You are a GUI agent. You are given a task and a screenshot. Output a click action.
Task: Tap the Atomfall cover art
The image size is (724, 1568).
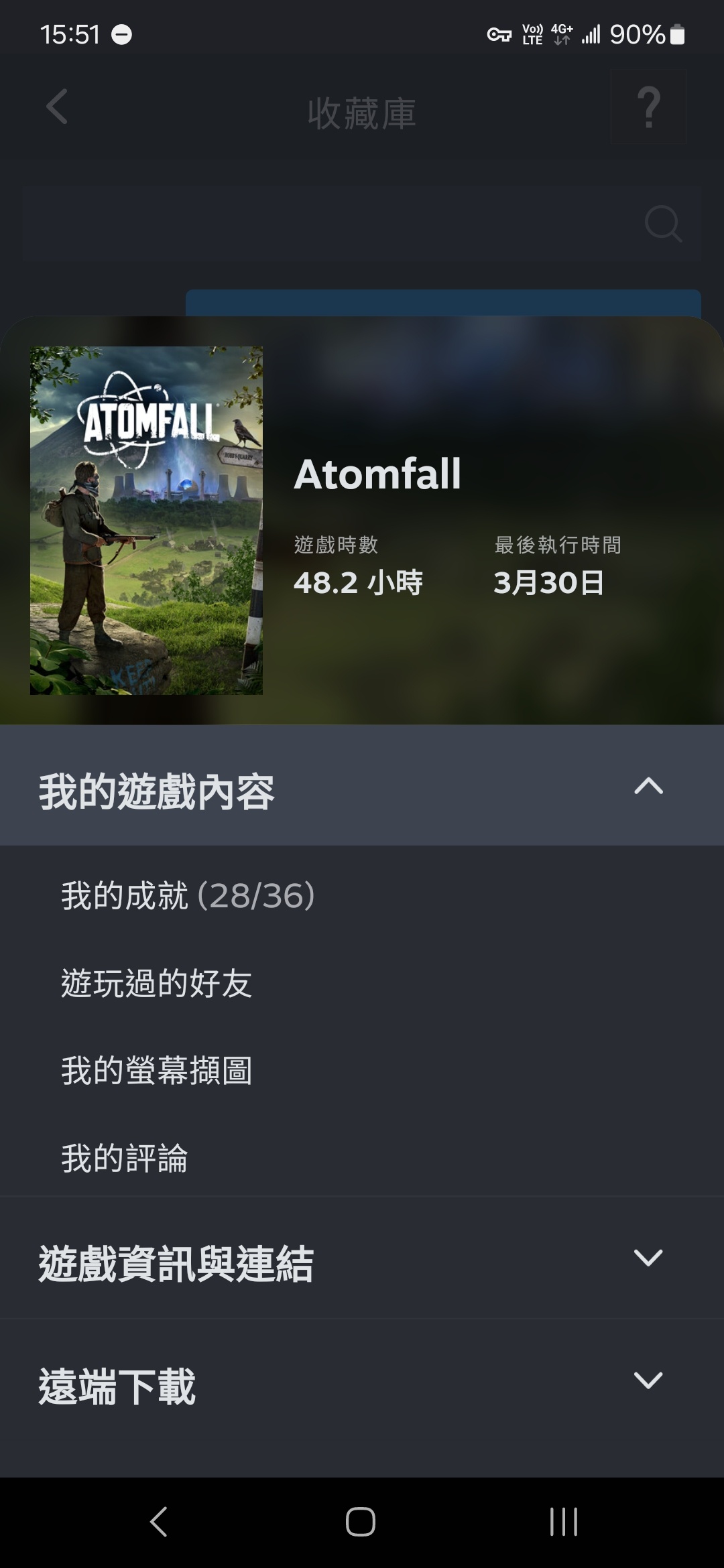(146, 520)
